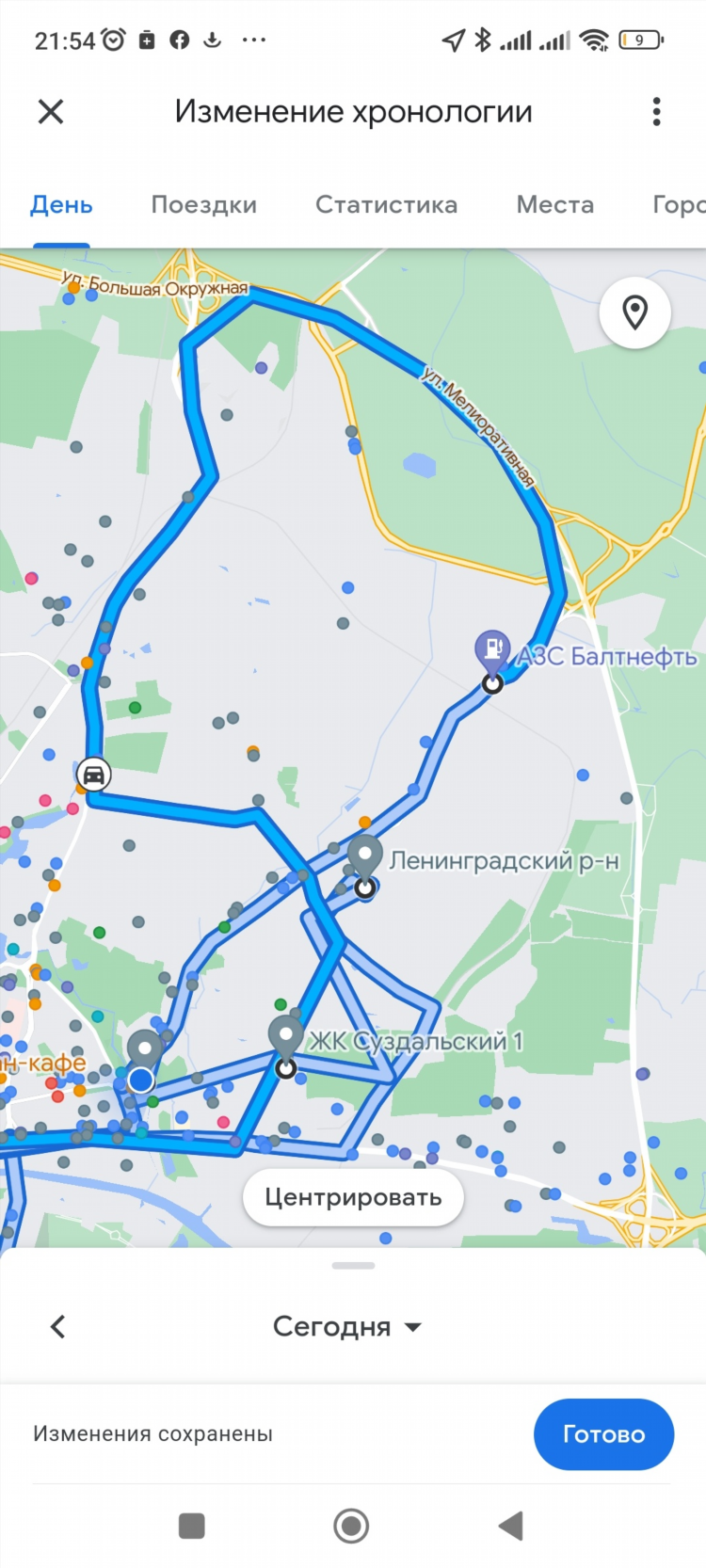Tap the Центрировать button
Screen dimensions: 706x1568
353,1197
